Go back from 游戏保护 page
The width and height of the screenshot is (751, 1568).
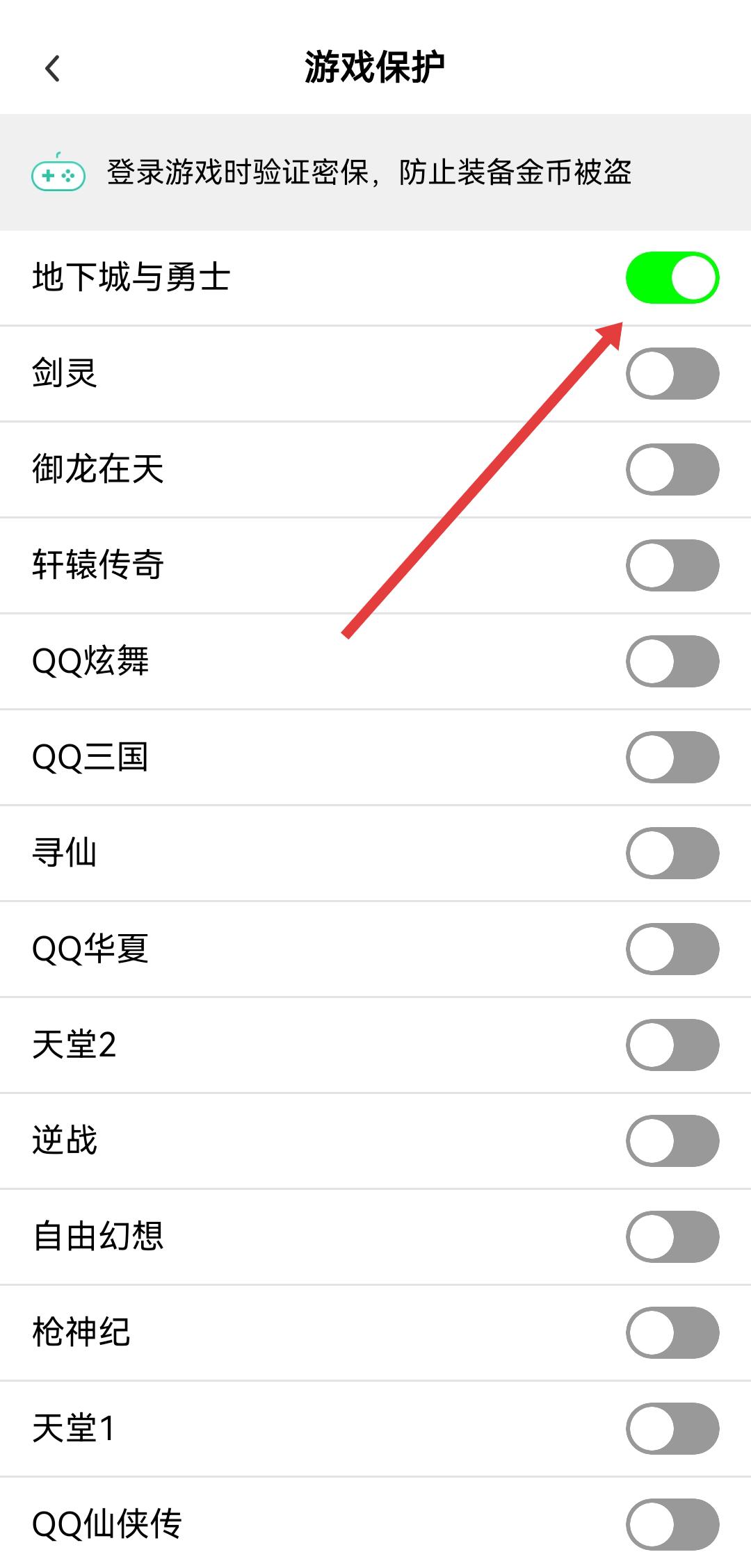(x=52, y=68)
